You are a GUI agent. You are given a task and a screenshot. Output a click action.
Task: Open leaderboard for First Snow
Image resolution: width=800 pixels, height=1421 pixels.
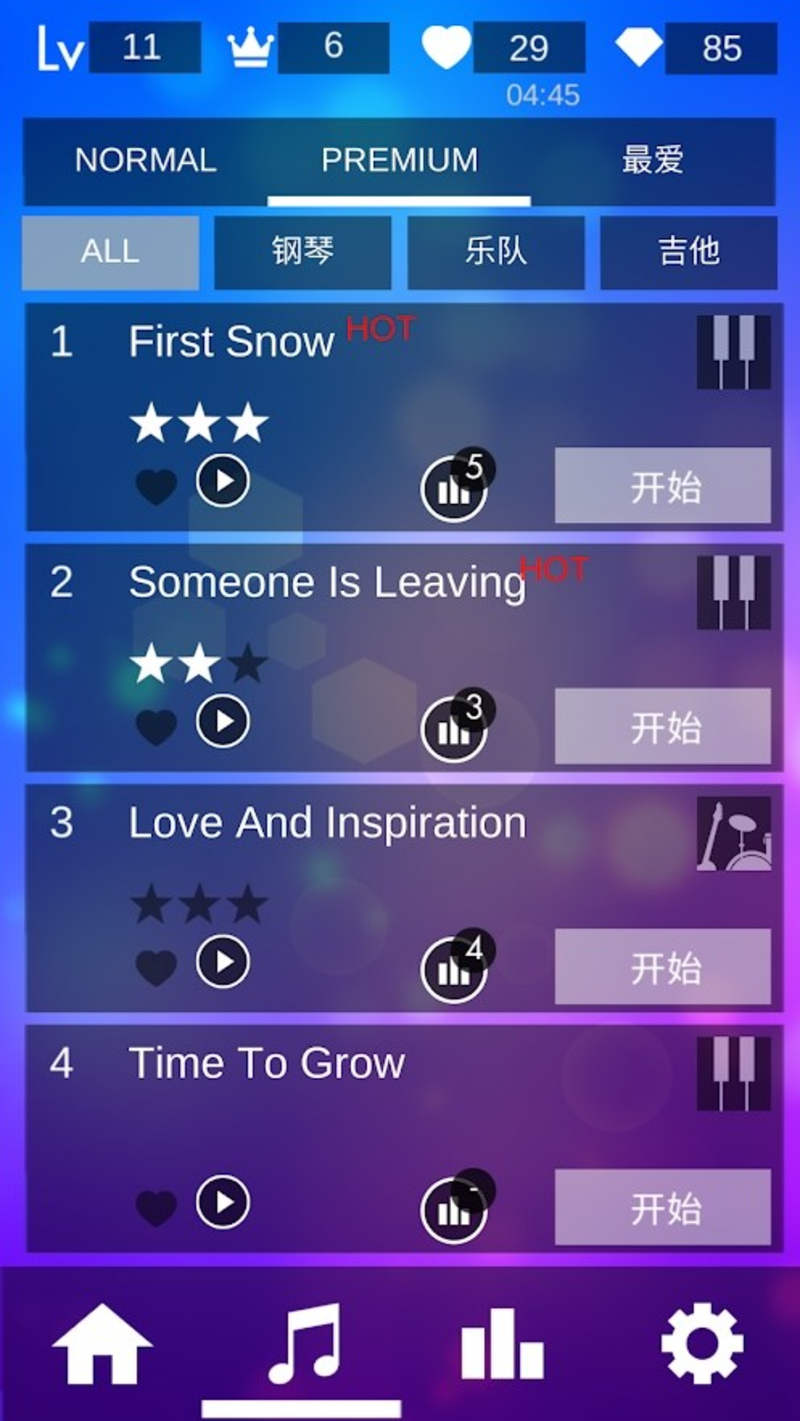454,489
